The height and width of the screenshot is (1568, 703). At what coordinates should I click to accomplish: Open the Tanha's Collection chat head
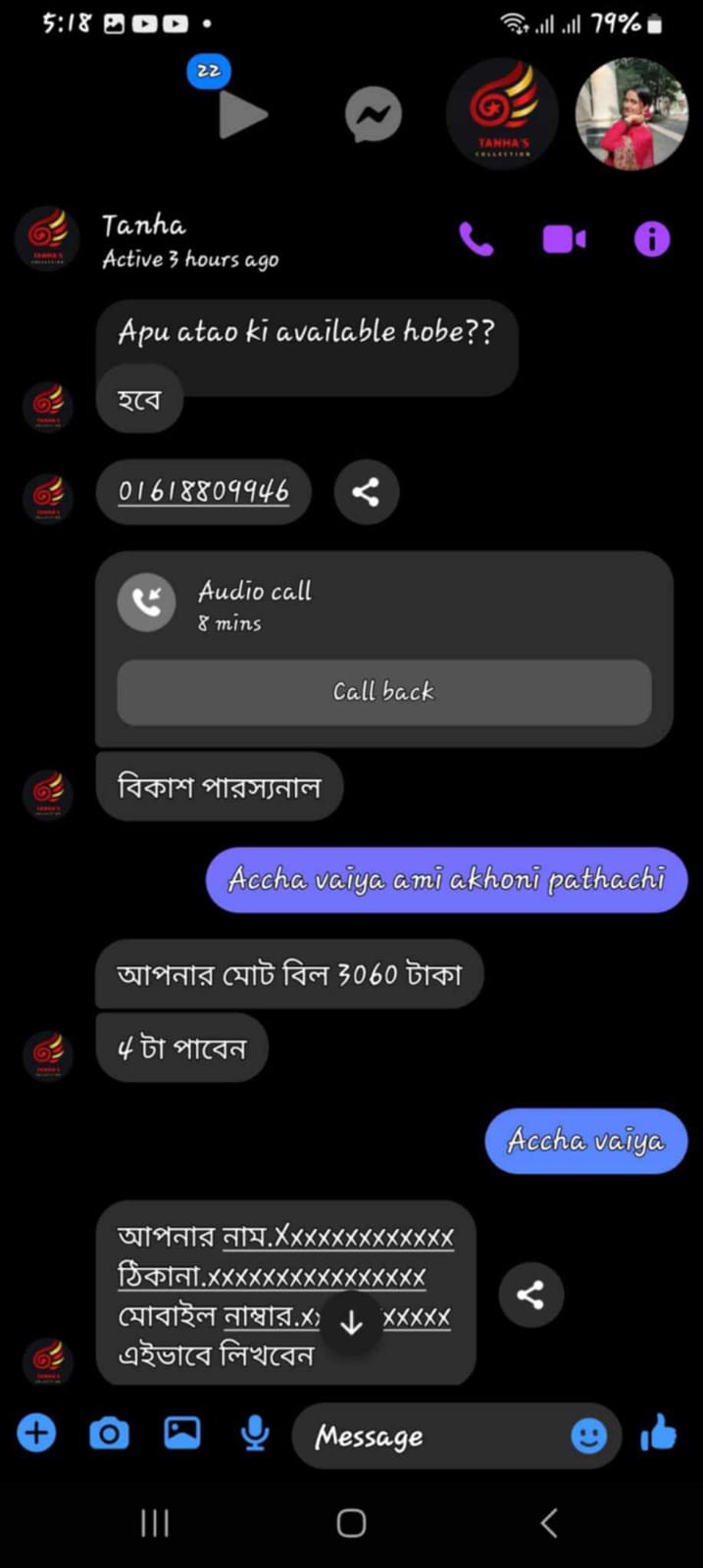(502, 114)
